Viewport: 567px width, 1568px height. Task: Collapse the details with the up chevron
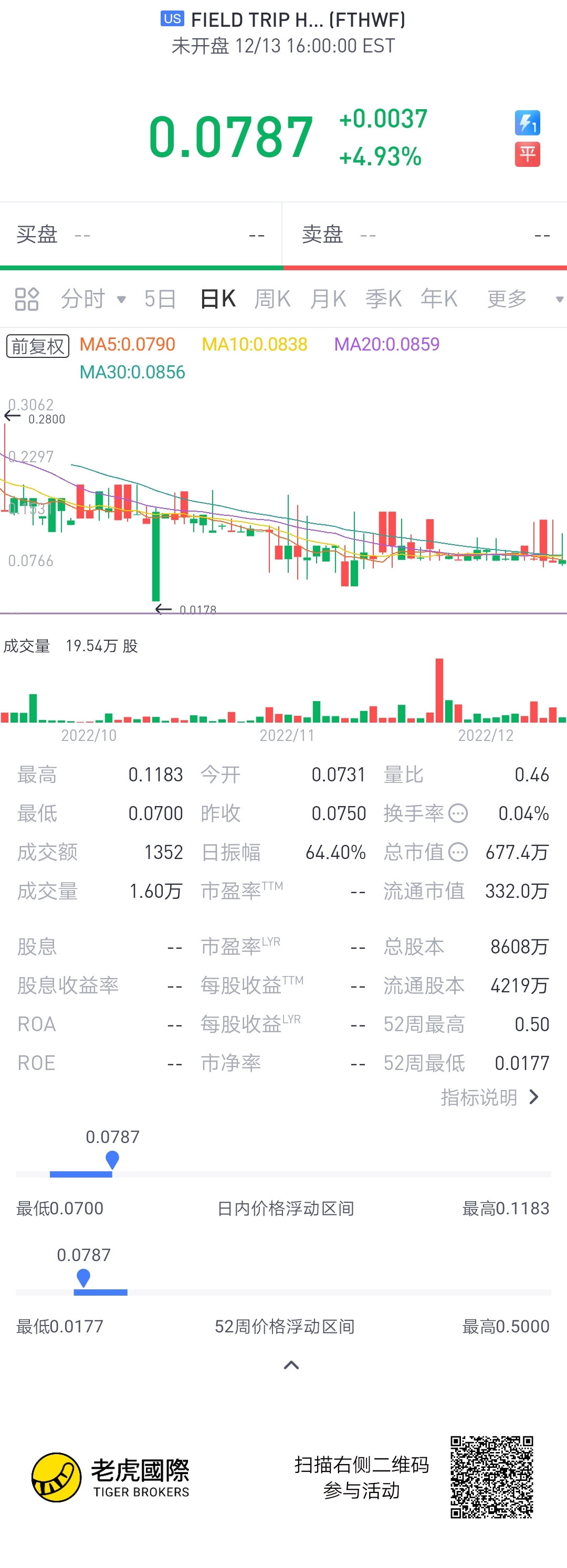[x=291, y=1365]
